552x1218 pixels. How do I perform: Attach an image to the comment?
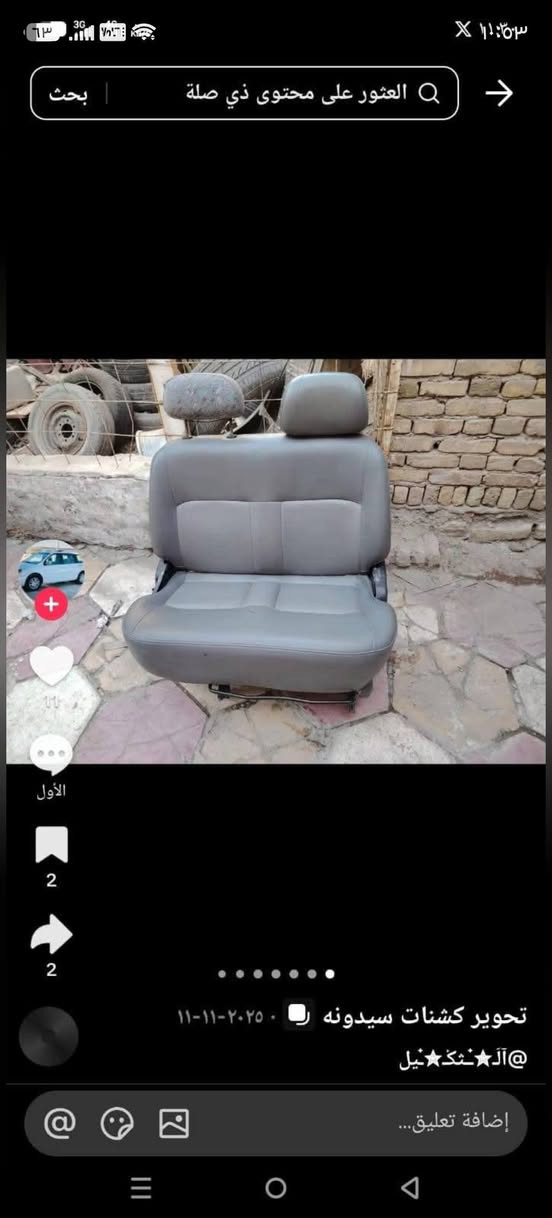(174, 1123)
